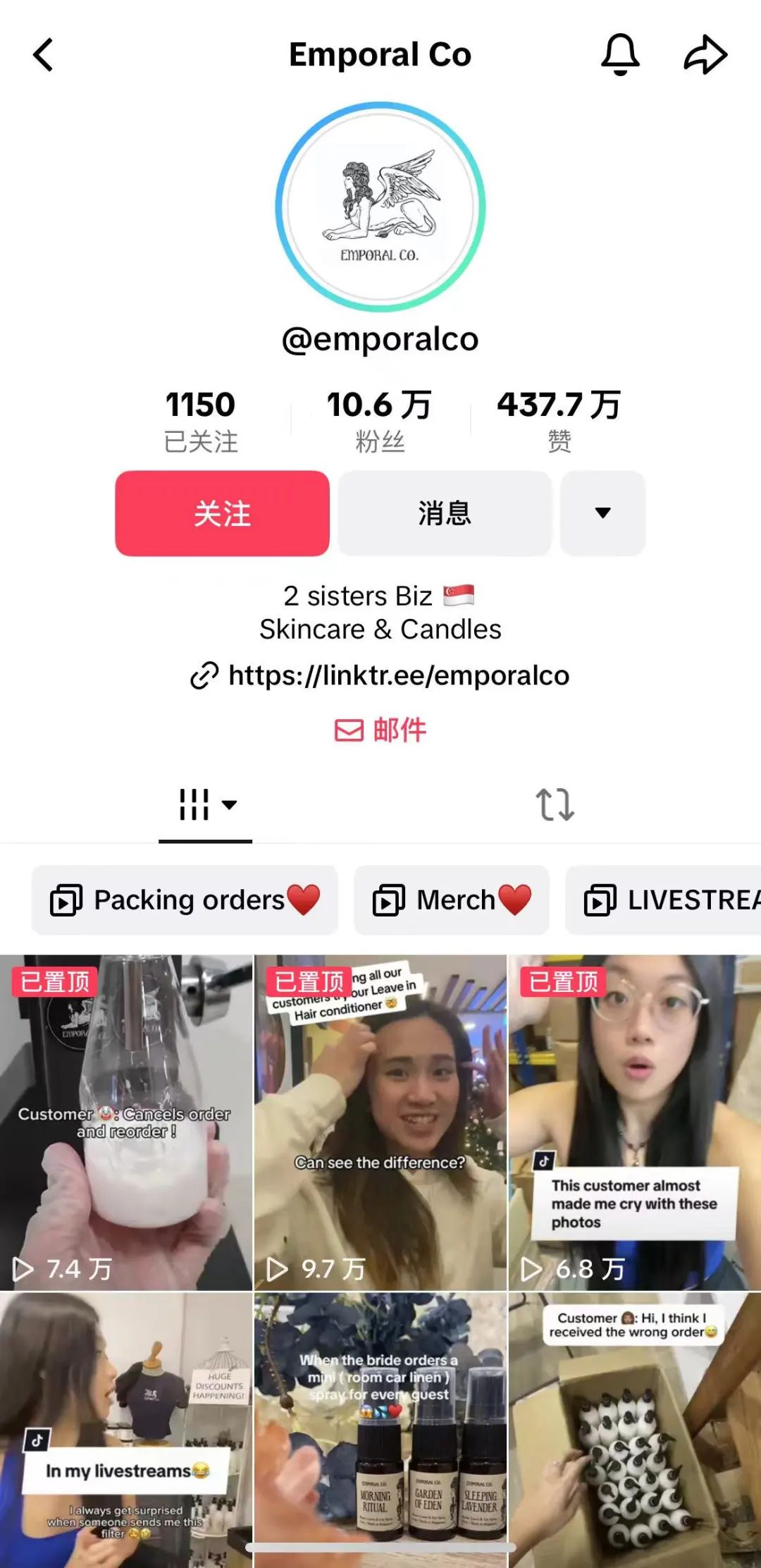
Task: Play the 'Can see the difference?' video
Action: [380, 1122]
